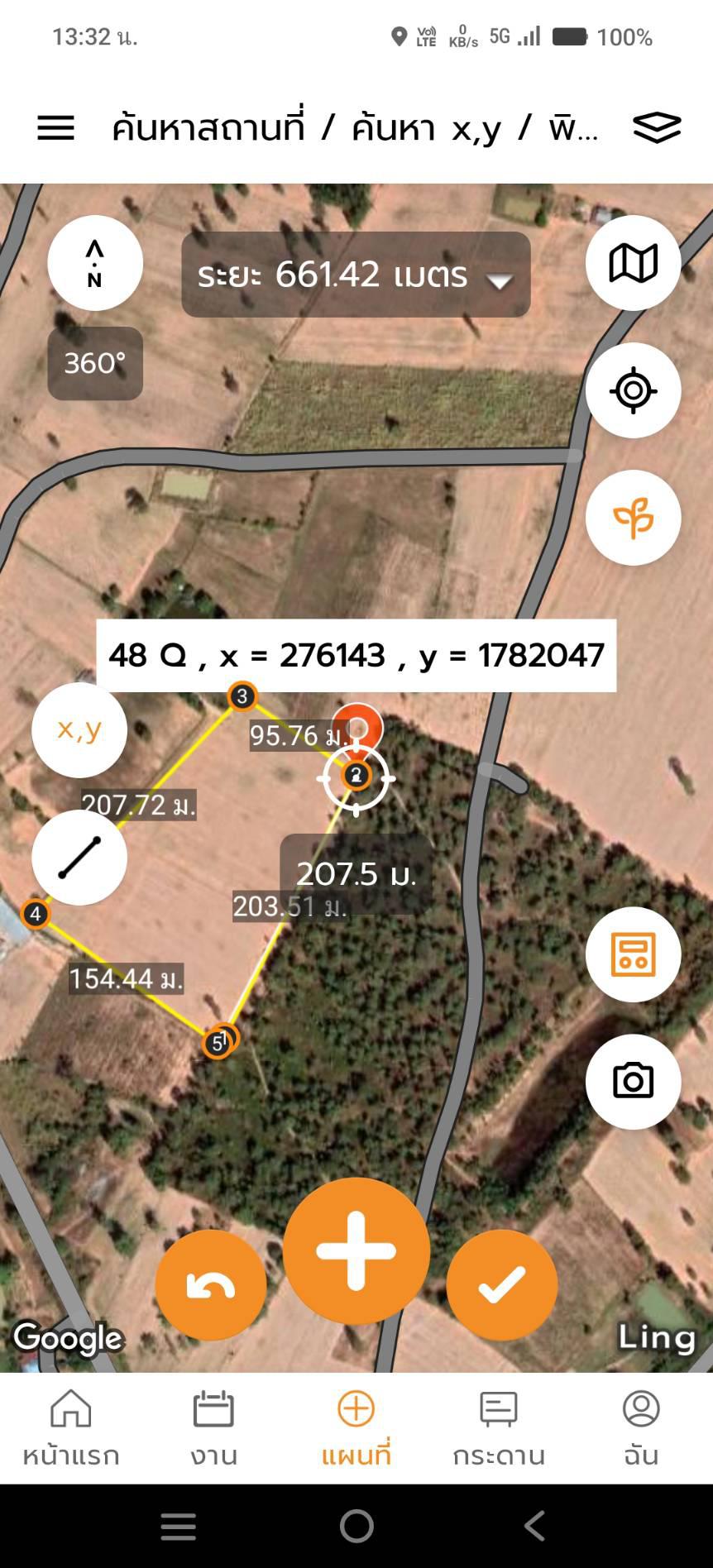Select the line measurement tool

point(79,857)
